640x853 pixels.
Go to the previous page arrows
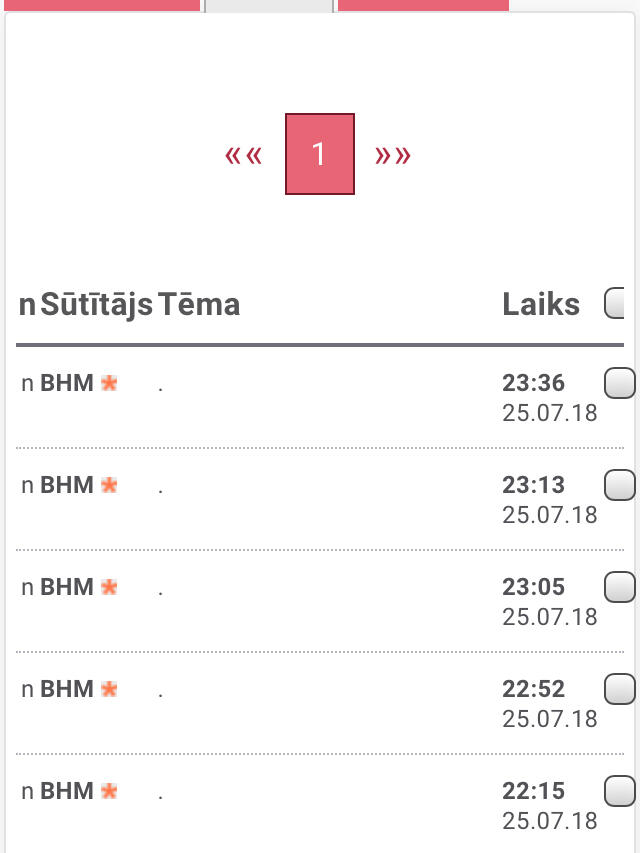pos(244,155)
